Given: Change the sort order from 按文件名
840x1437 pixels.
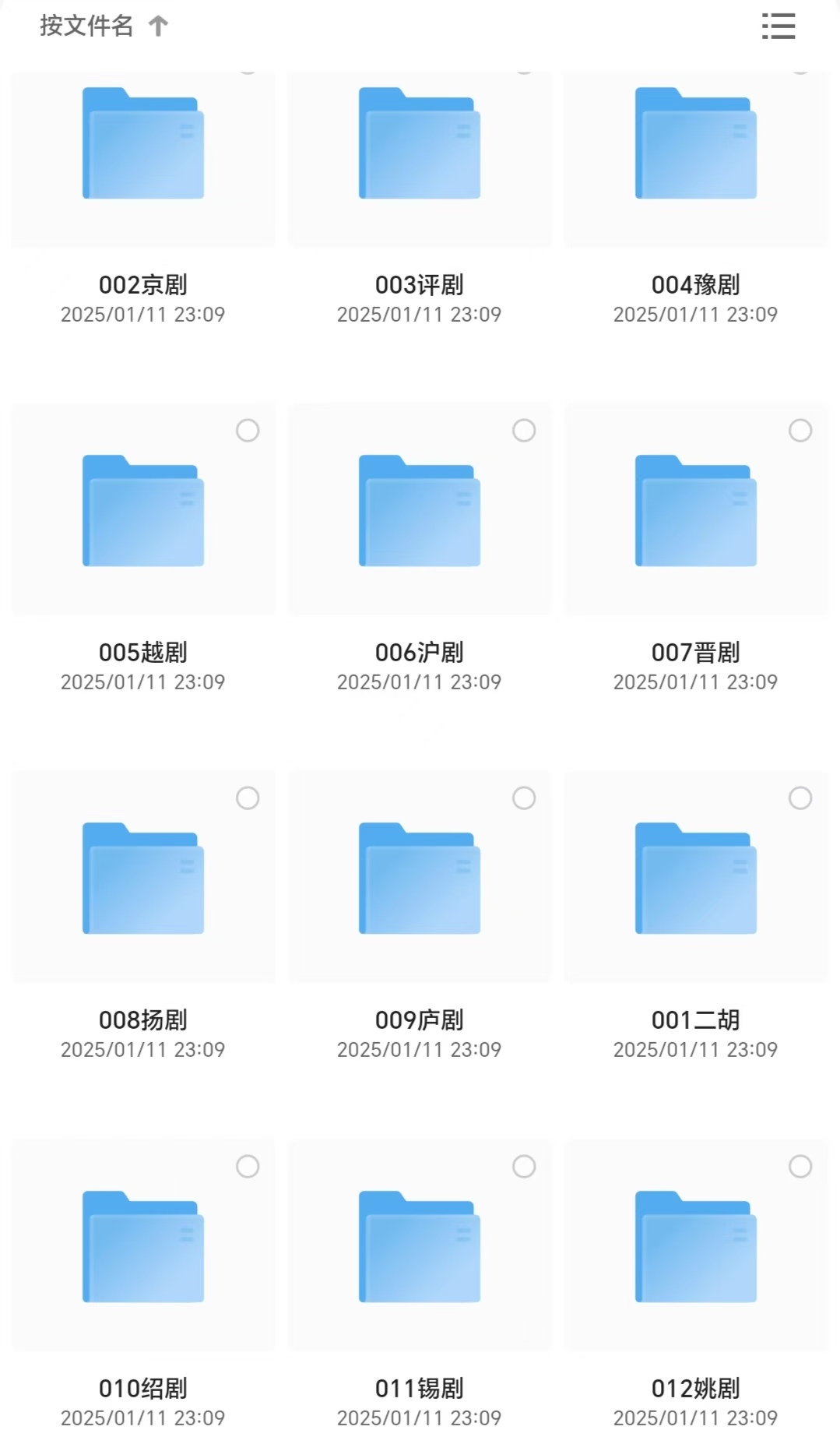Looking at the screenshot, I should [x=103, y=26].
